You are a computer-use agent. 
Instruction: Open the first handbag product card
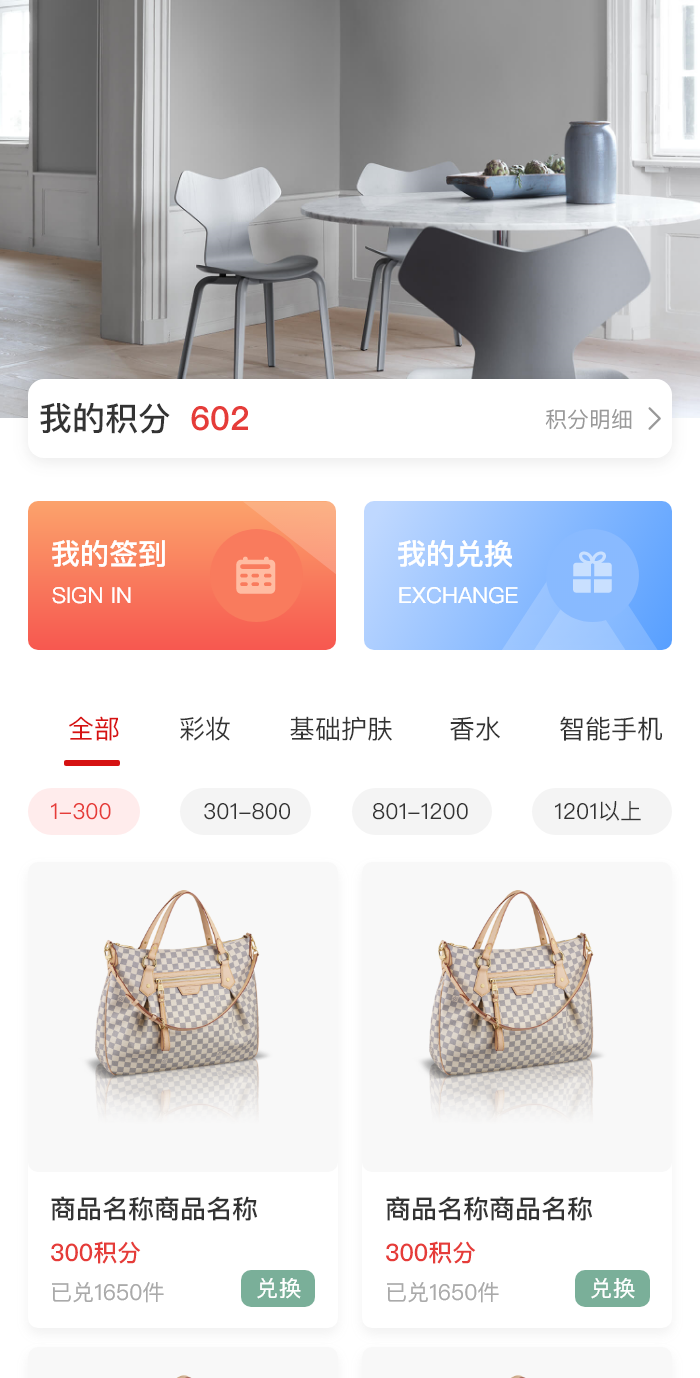[x=182, y=1018]
